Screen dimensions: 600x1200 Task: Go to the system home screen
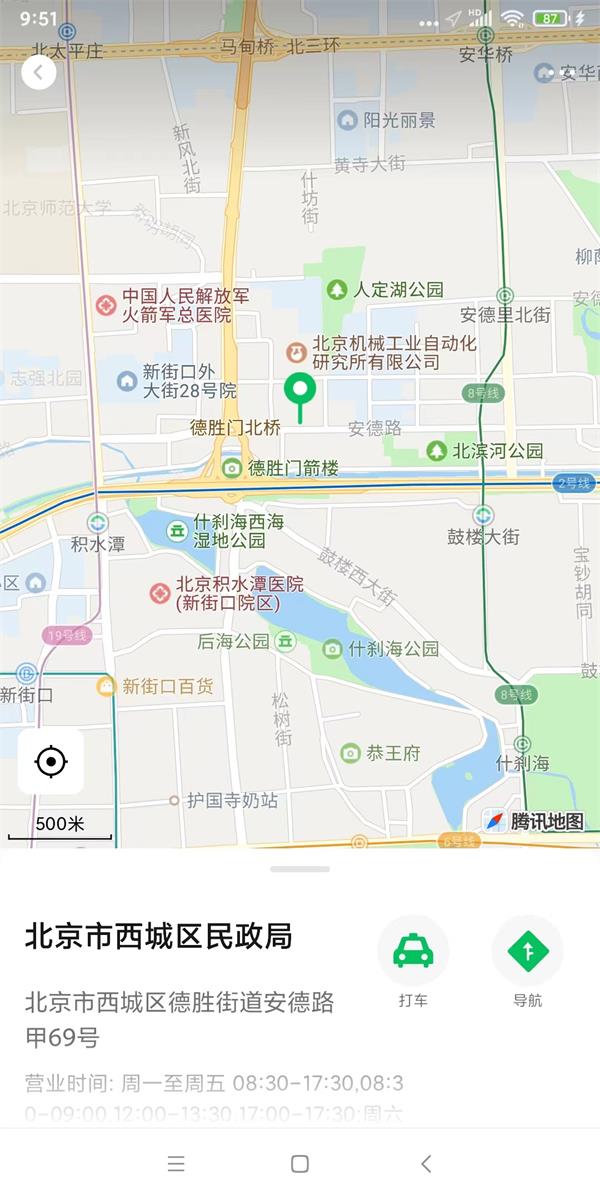pyautogui.click(x=299, y=1163)
